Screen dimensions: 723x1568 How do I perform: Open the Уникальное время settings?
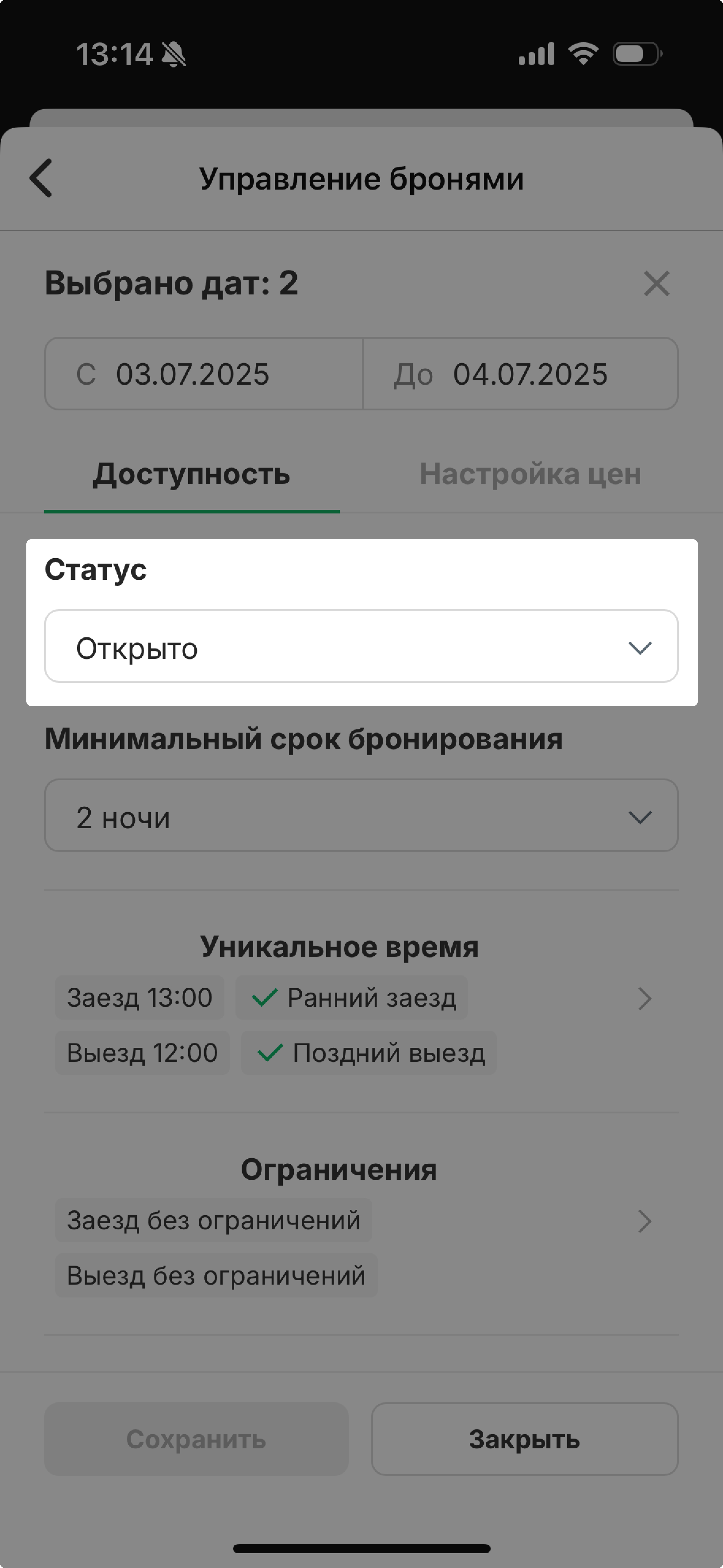coord(645,998)
